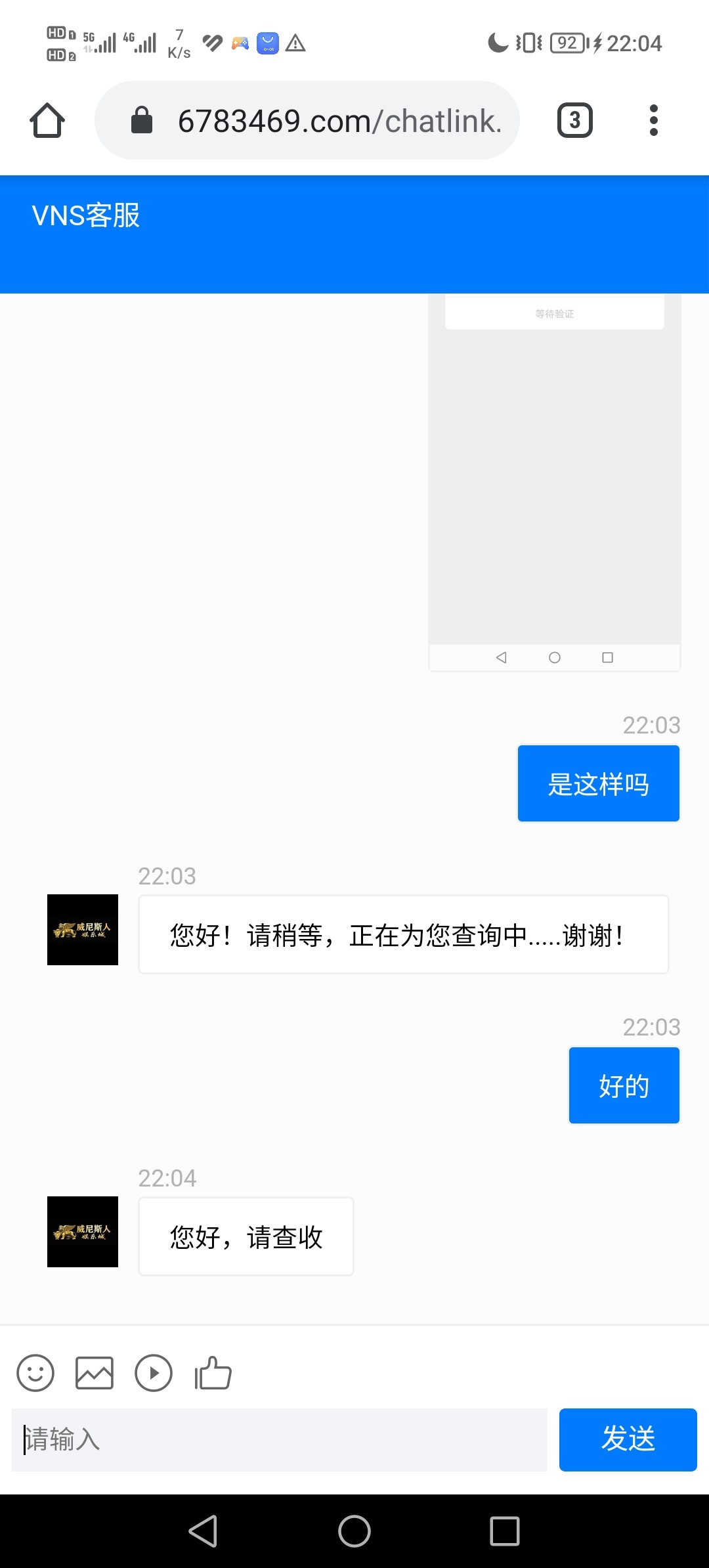Open the tab switcher showing 3 tabs
Viewport: 709px width, 1568px height.
pos(574,121)
